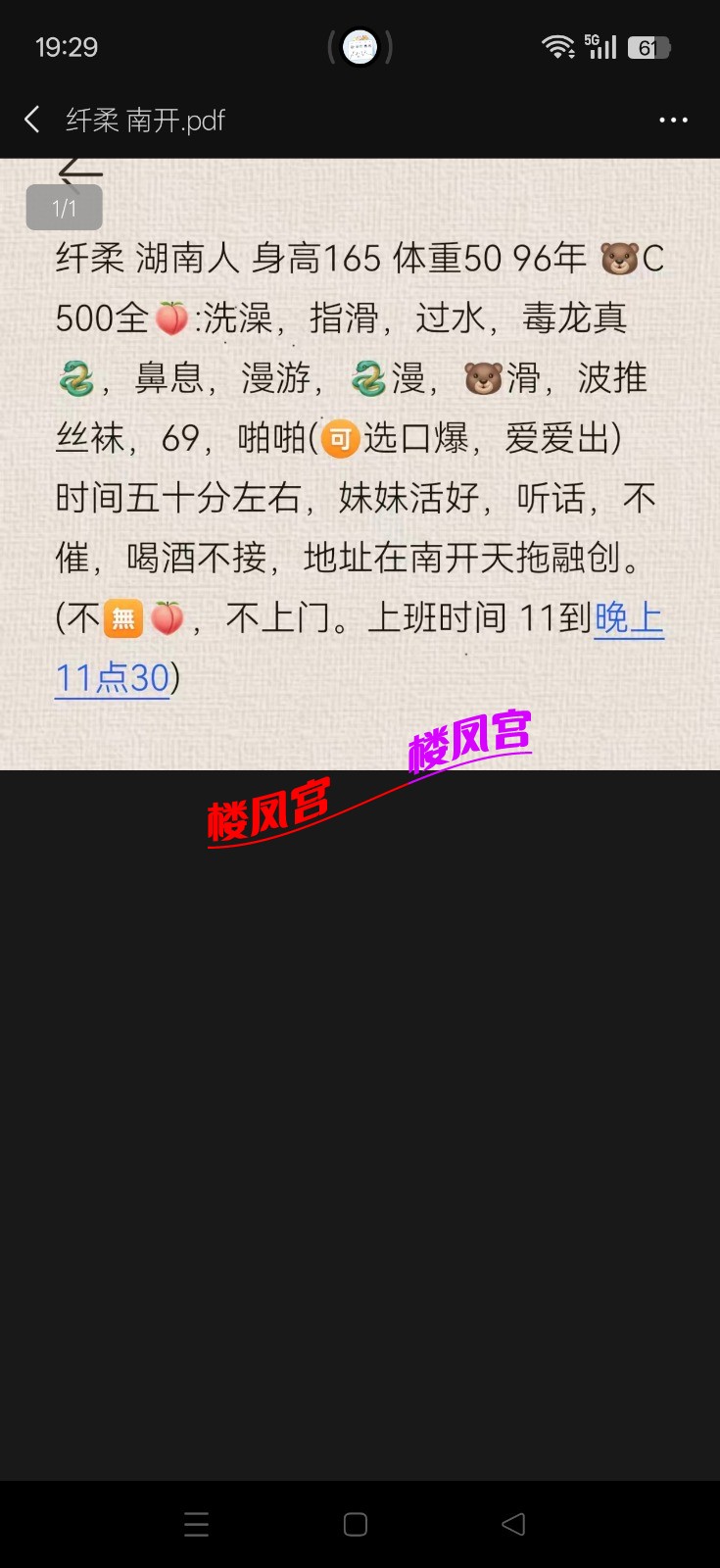Go to the system home screen
Screen dimensions: 720x1568
click(x=356, y=1524)
